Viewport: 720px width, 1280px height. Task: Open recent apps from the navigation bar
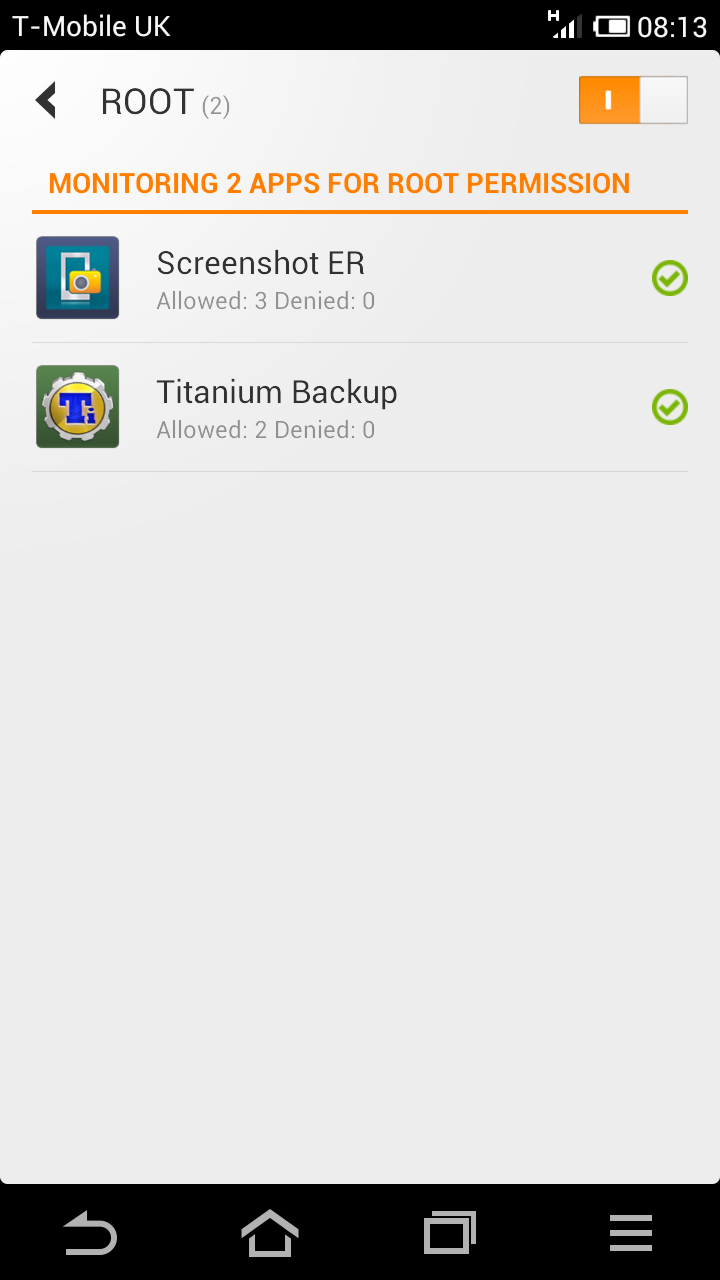(x=450, y=1233)
